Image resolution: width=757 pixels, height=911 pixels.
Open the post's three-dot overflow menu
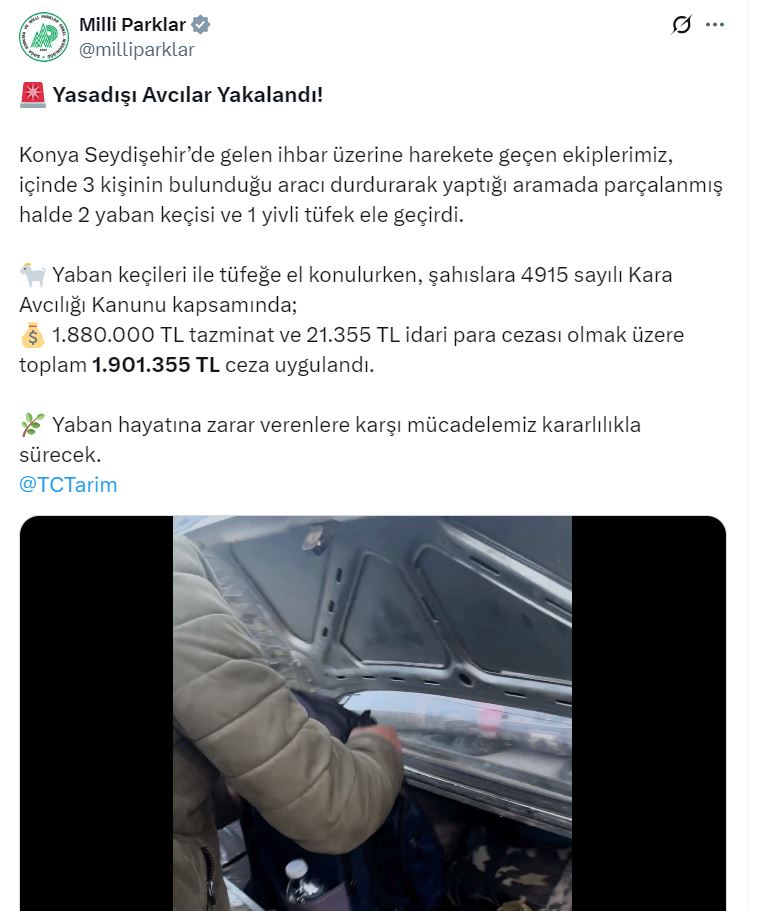(714, 25)
